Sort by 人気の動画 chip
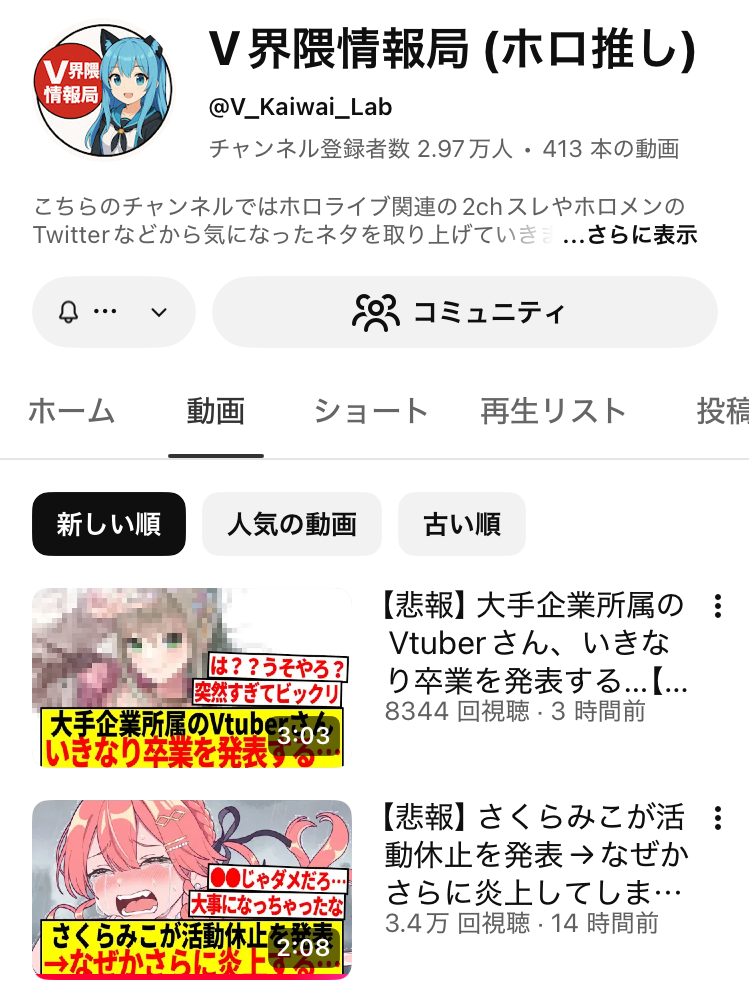This screenshot has height=987, width=749. point(291,524)
